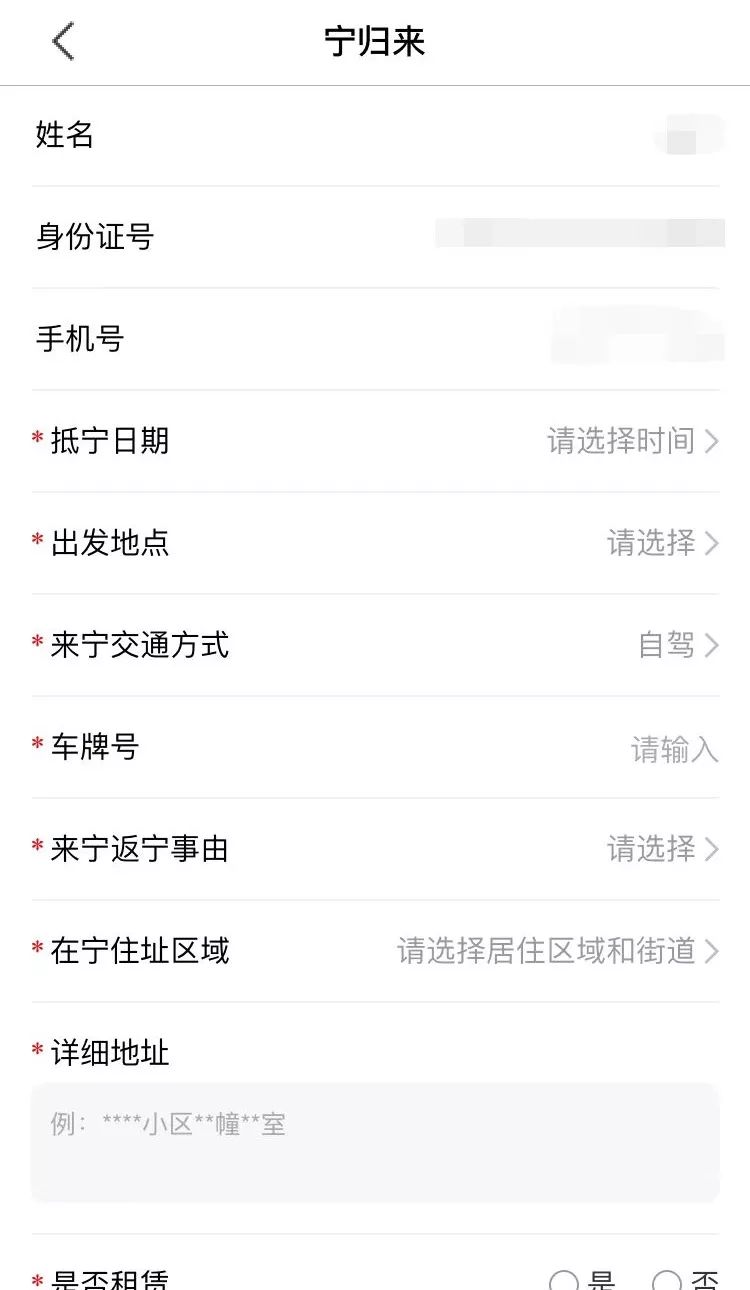Screen dimensions: 750x1290
Task: Pick 在宁住址区域 district and street
Action: (557, 951)
